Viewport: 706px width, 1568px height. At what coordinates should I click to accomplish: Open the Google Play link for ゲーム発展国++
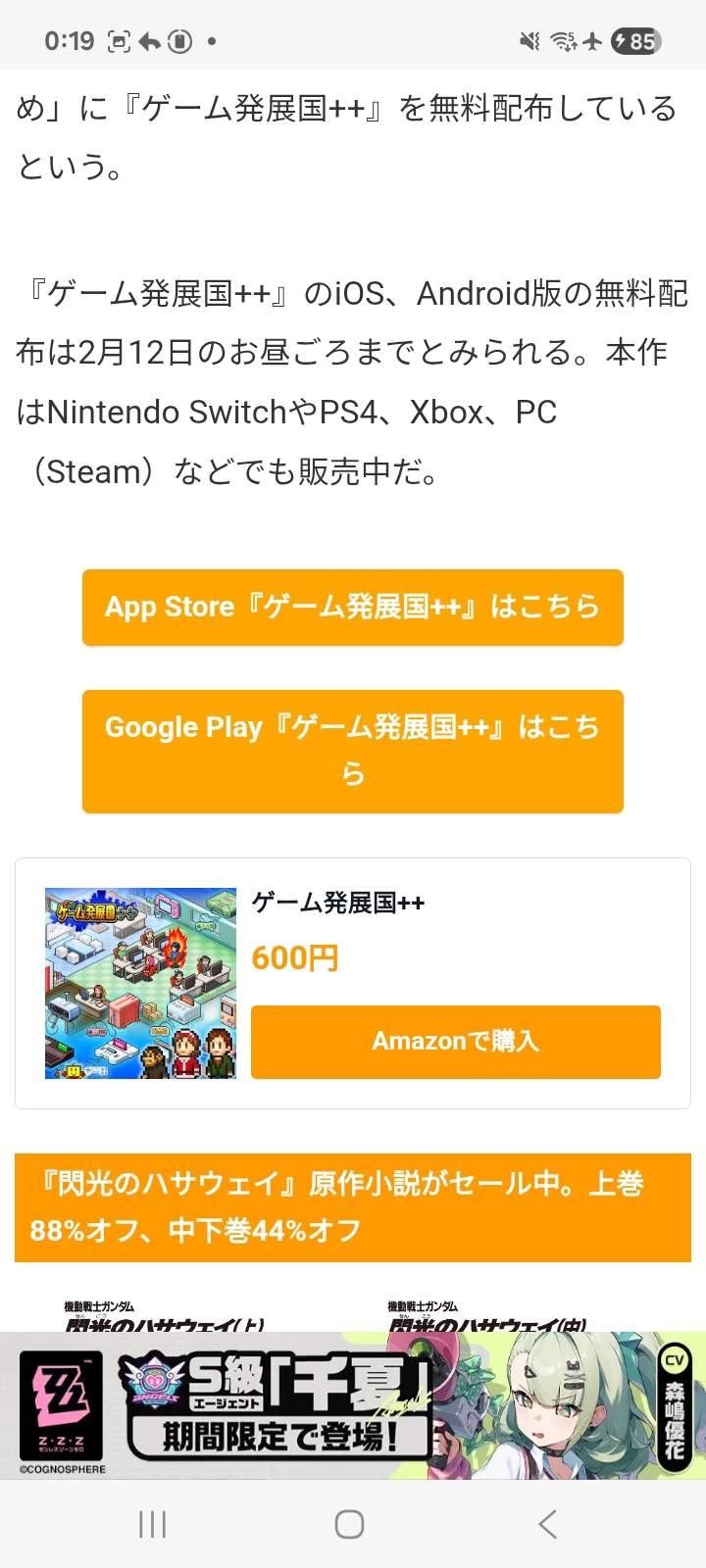click(352, 751)
